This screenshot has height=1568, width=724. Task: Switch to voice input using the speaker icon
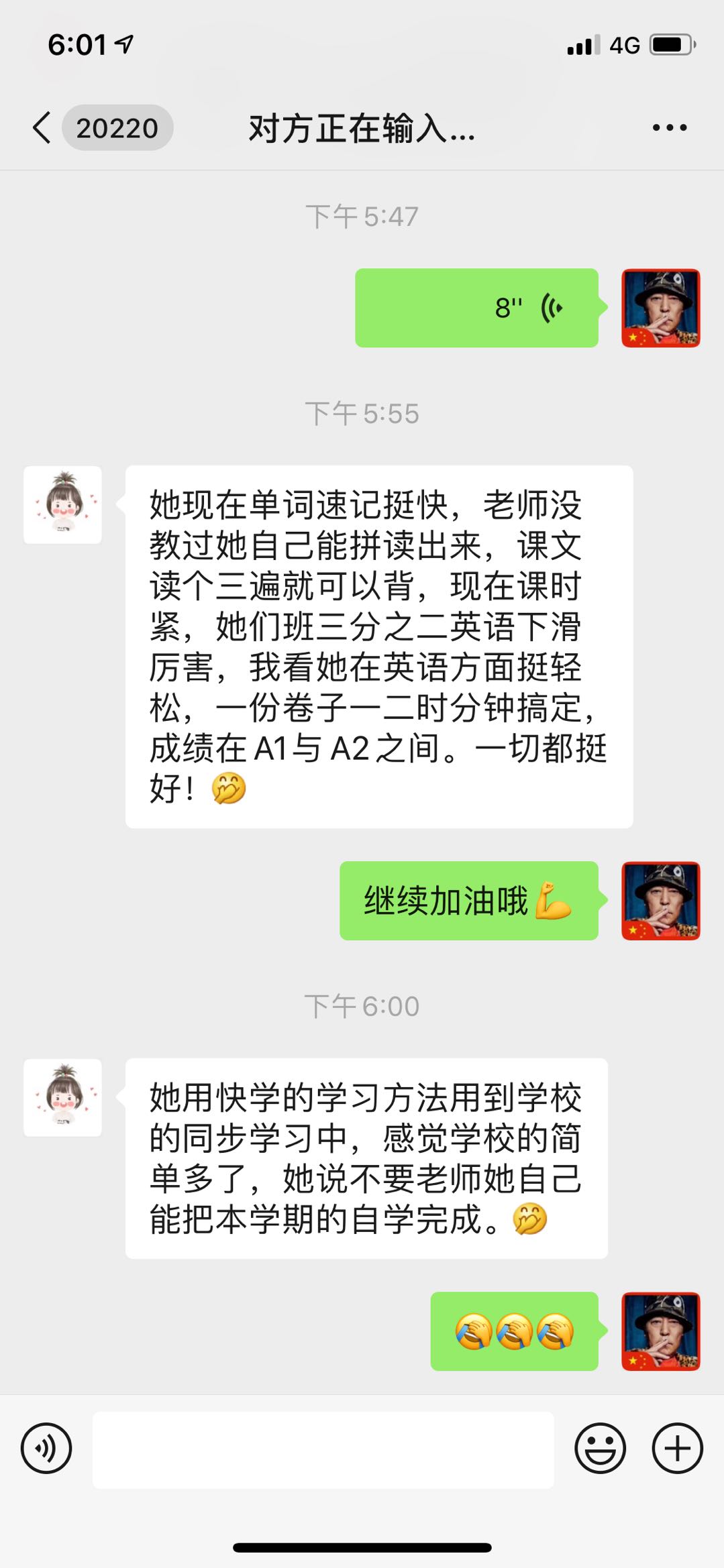point(46,1447)
